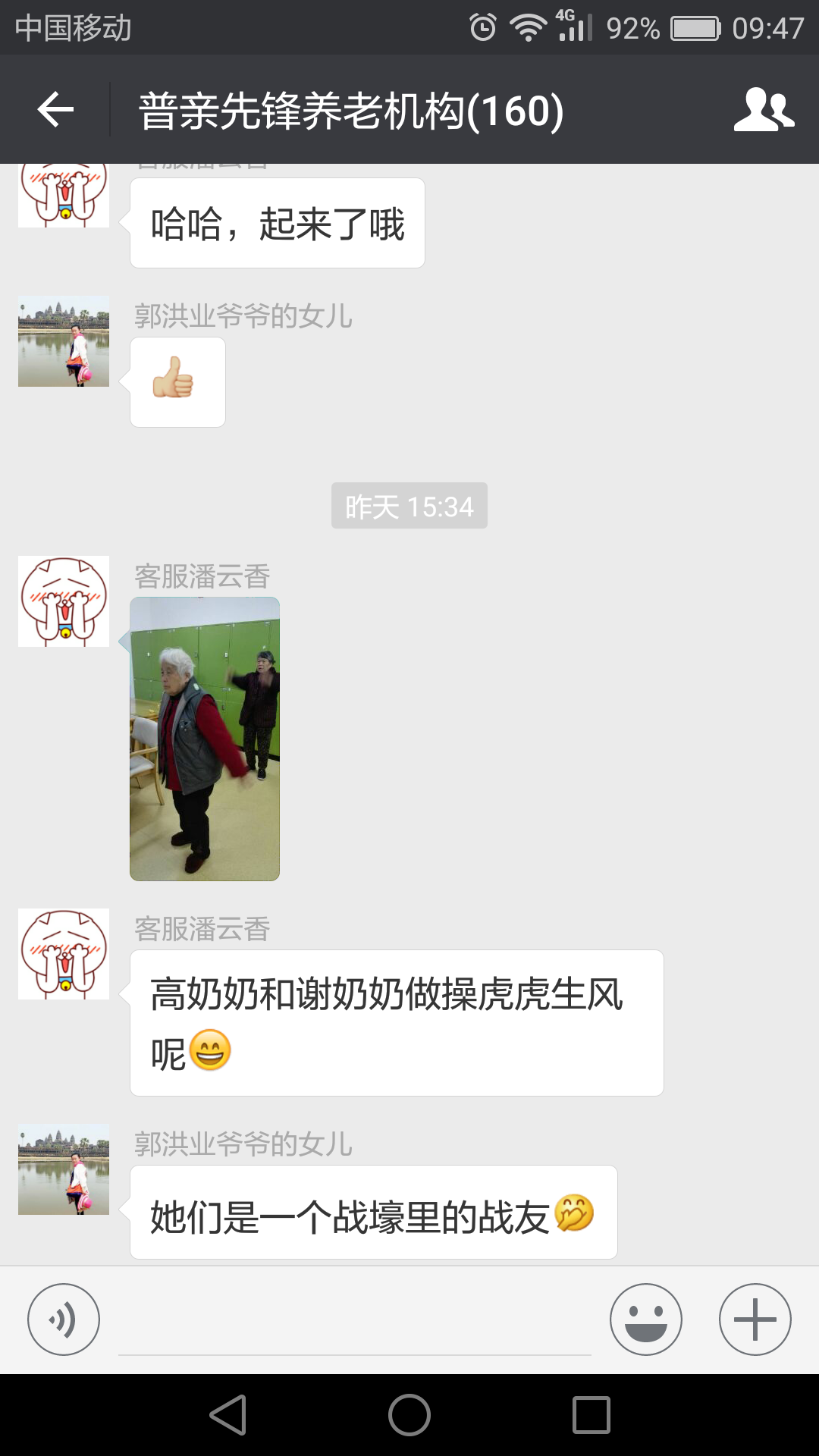
Task: Open group members info icon
Action: pyautogui.click(x=764, y=110)
